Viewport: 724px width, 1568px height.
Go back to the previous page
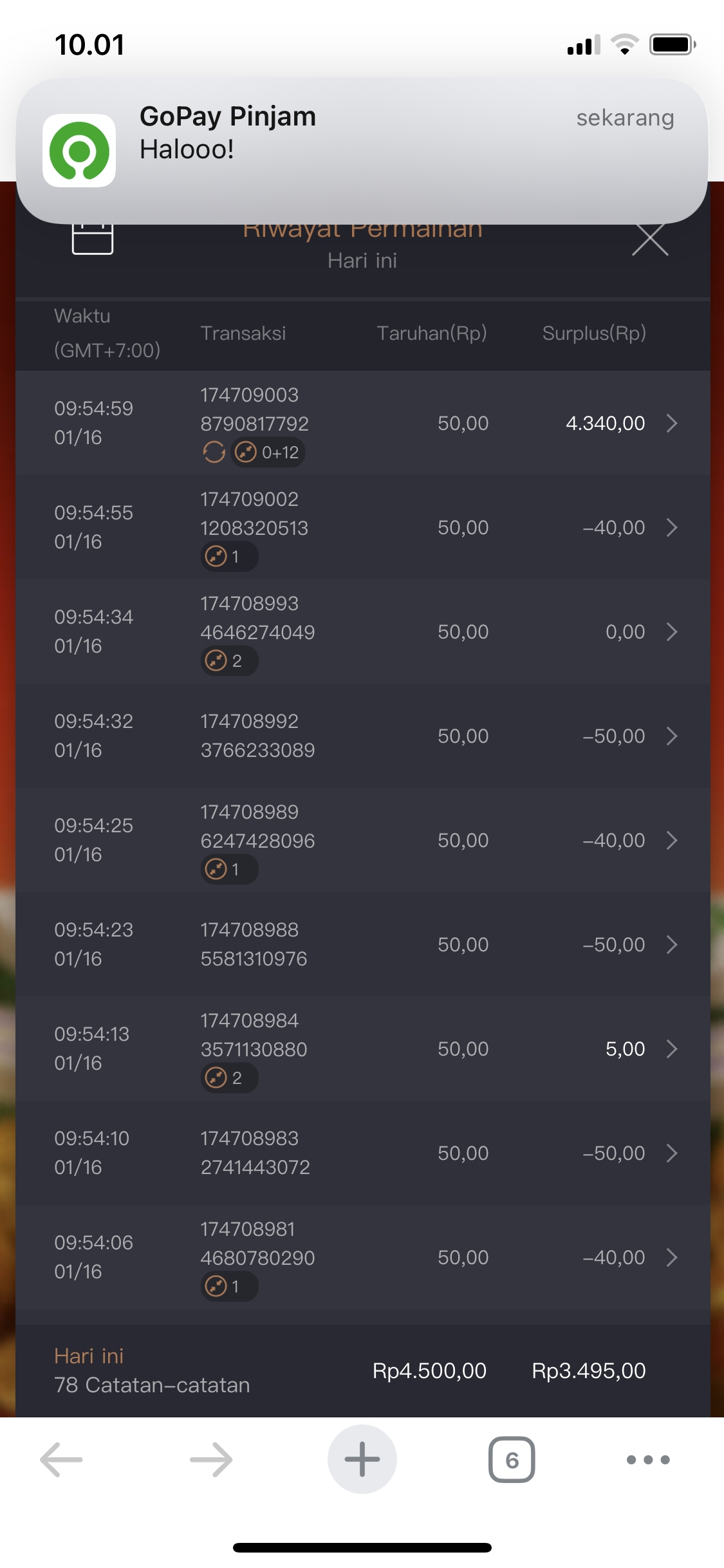62,1459
